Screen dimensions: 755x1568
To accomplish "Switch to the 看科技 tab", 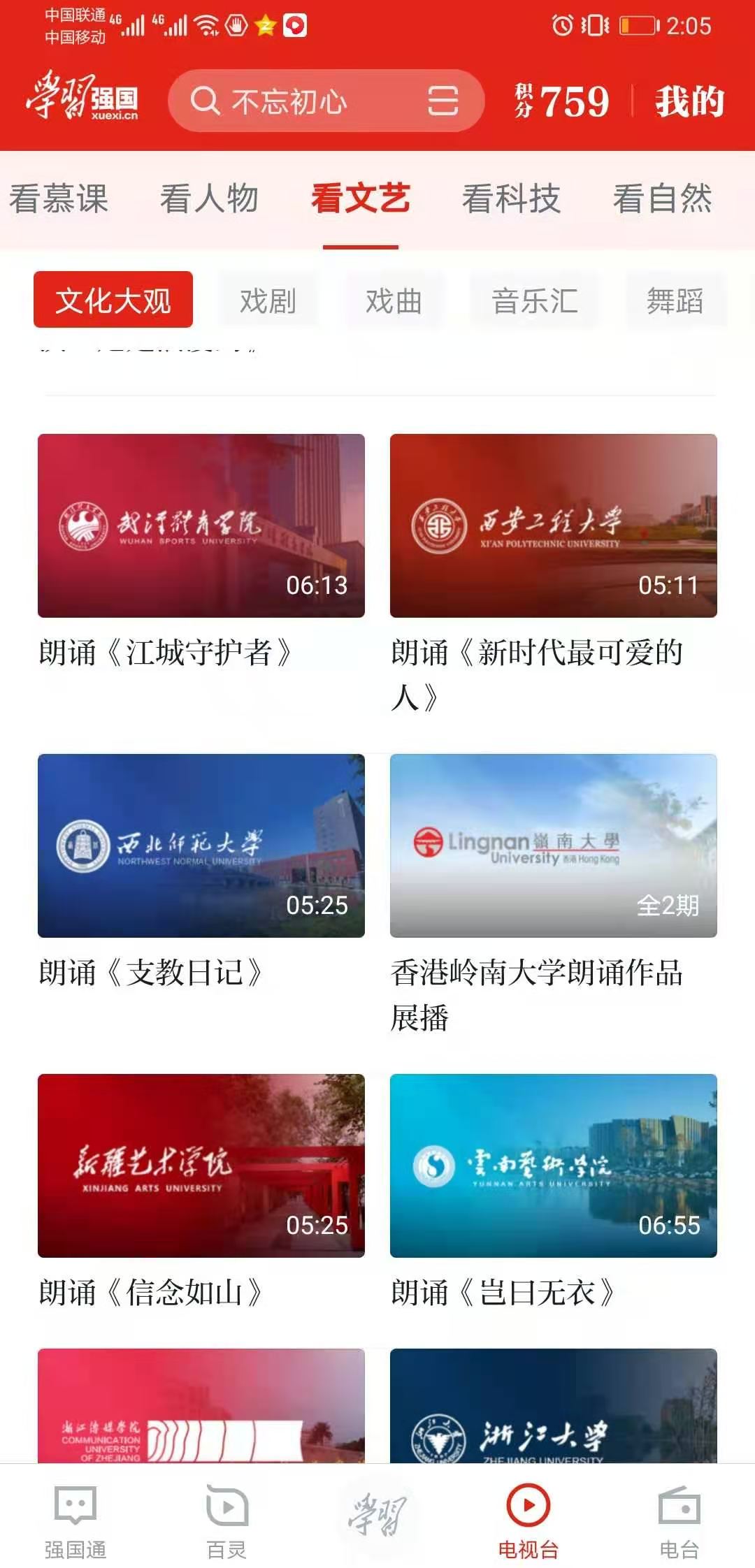I will [511, 198].
